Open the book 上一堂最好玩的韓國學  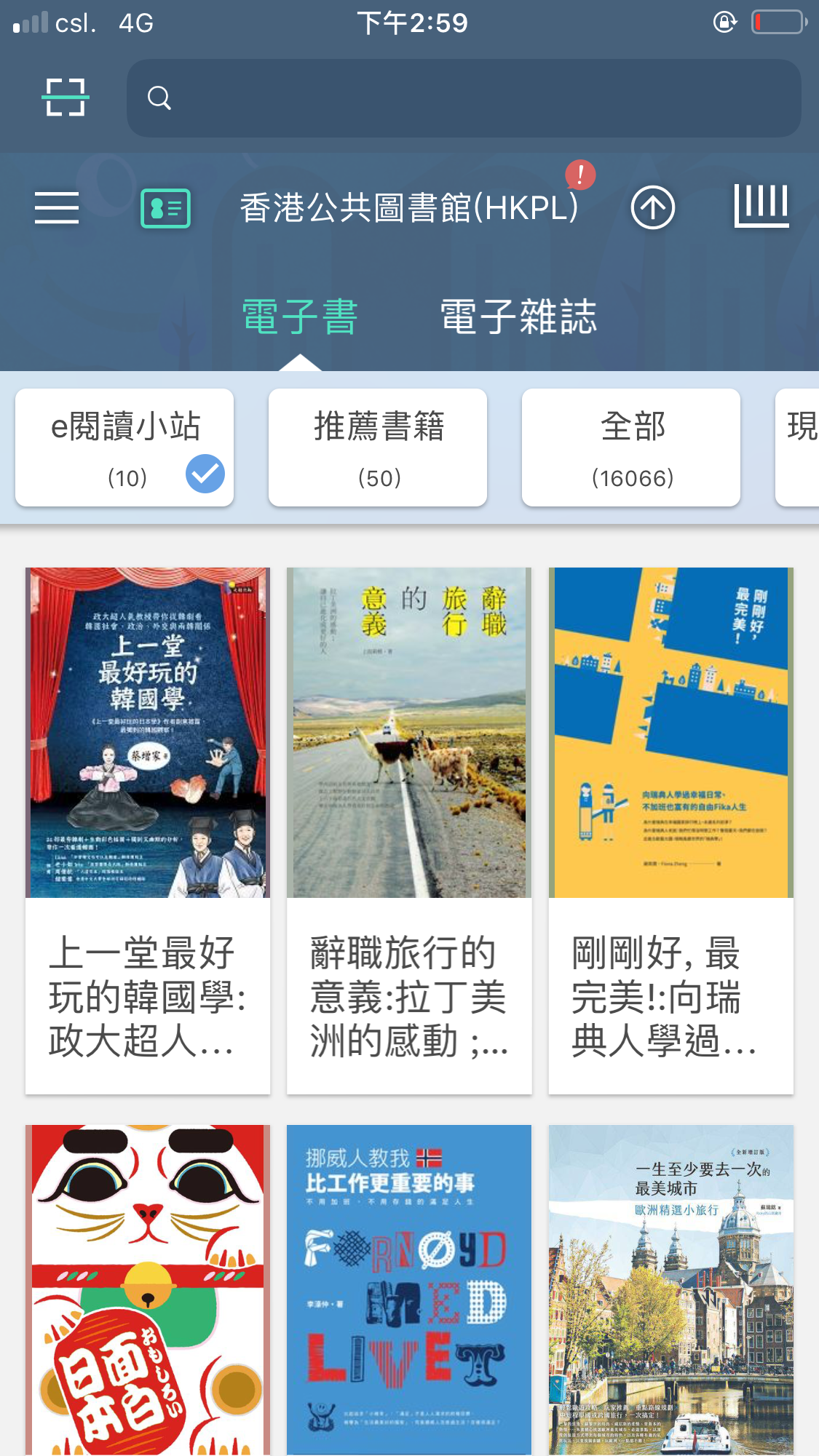click(148, 830)
